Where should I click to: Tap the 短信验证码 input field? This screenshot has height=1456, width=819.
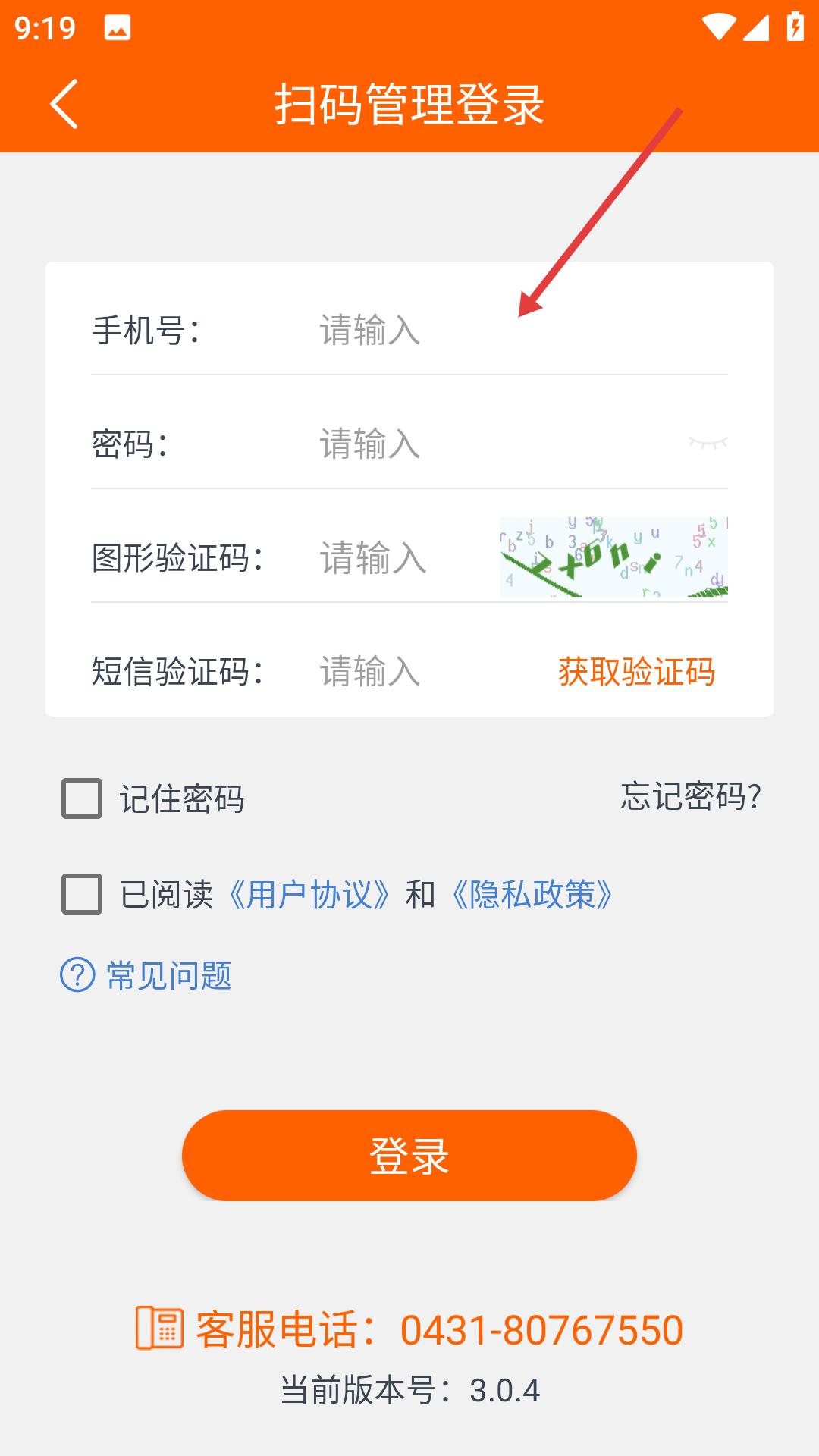(432, 672)
